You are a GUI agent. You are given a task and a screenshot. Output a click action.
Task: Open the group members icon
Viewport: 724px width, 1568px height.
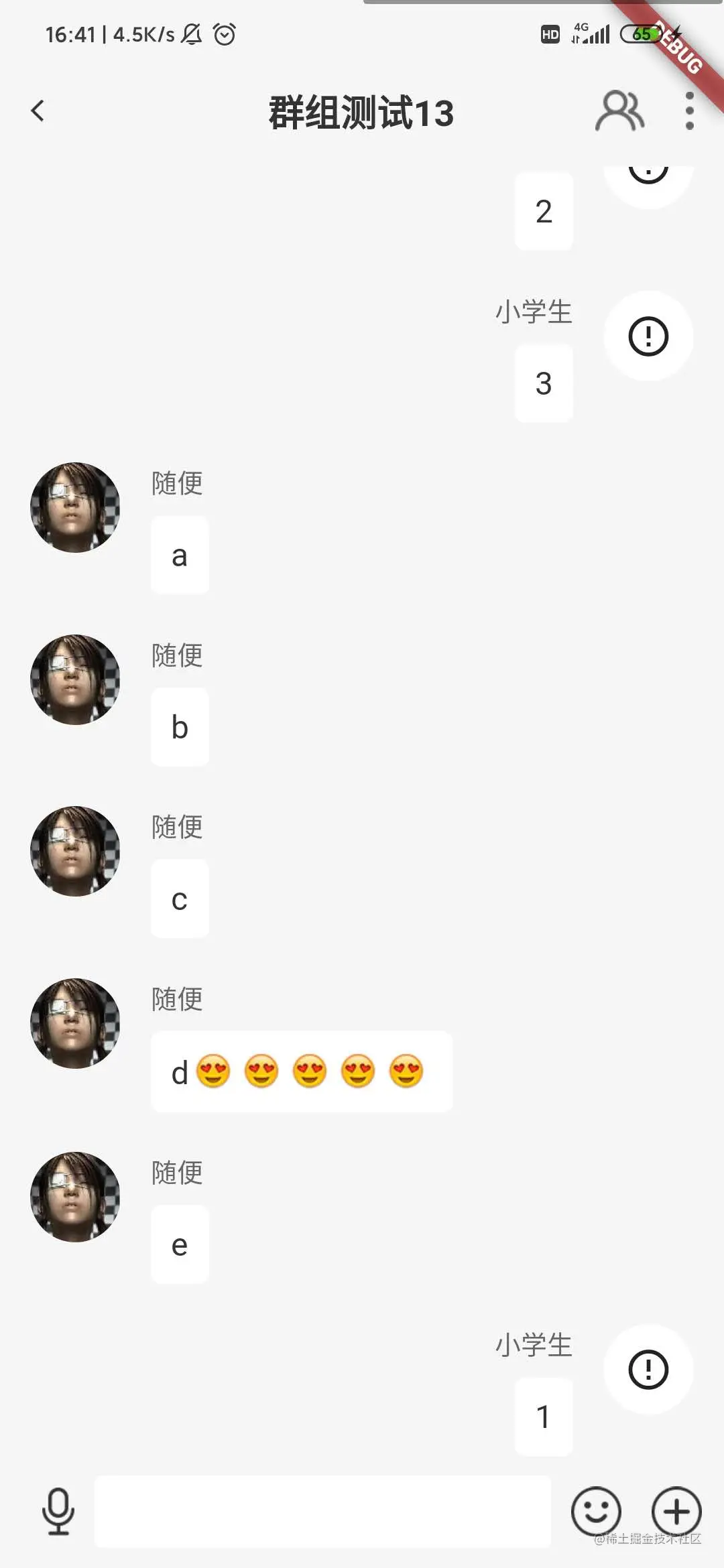click(619, 111)
